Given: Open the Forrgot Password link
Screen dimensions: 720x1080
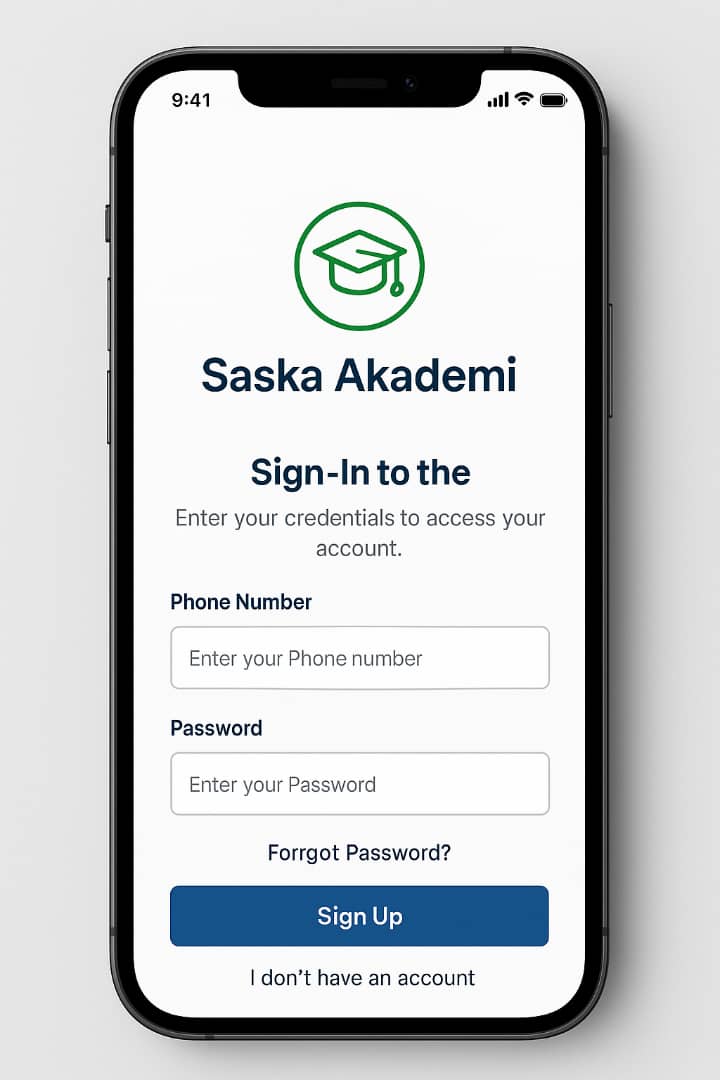Looking at the screenshot, I should 359,853.
